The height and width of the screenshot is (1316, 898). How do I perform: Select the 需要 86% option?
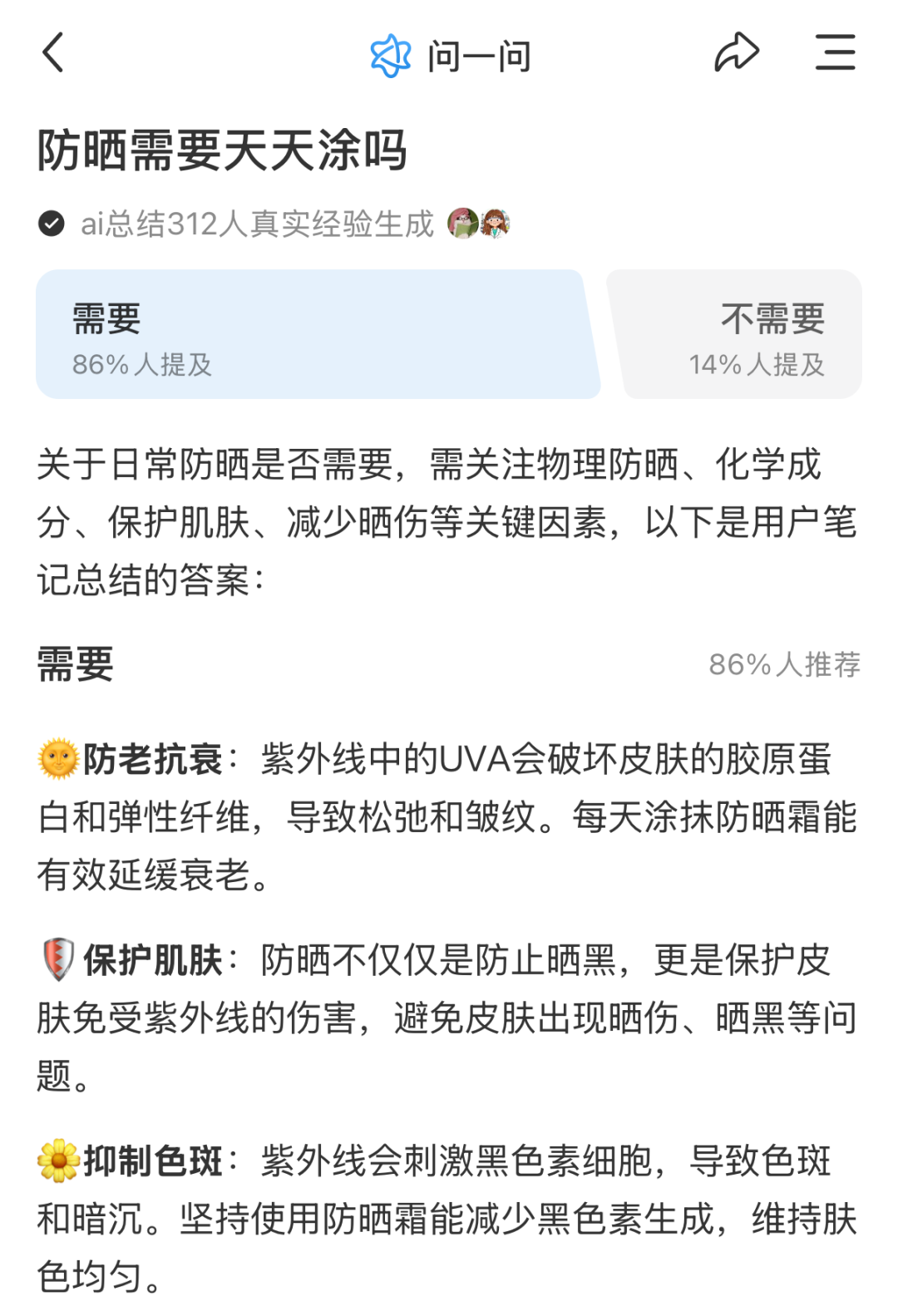coord(316,334)
